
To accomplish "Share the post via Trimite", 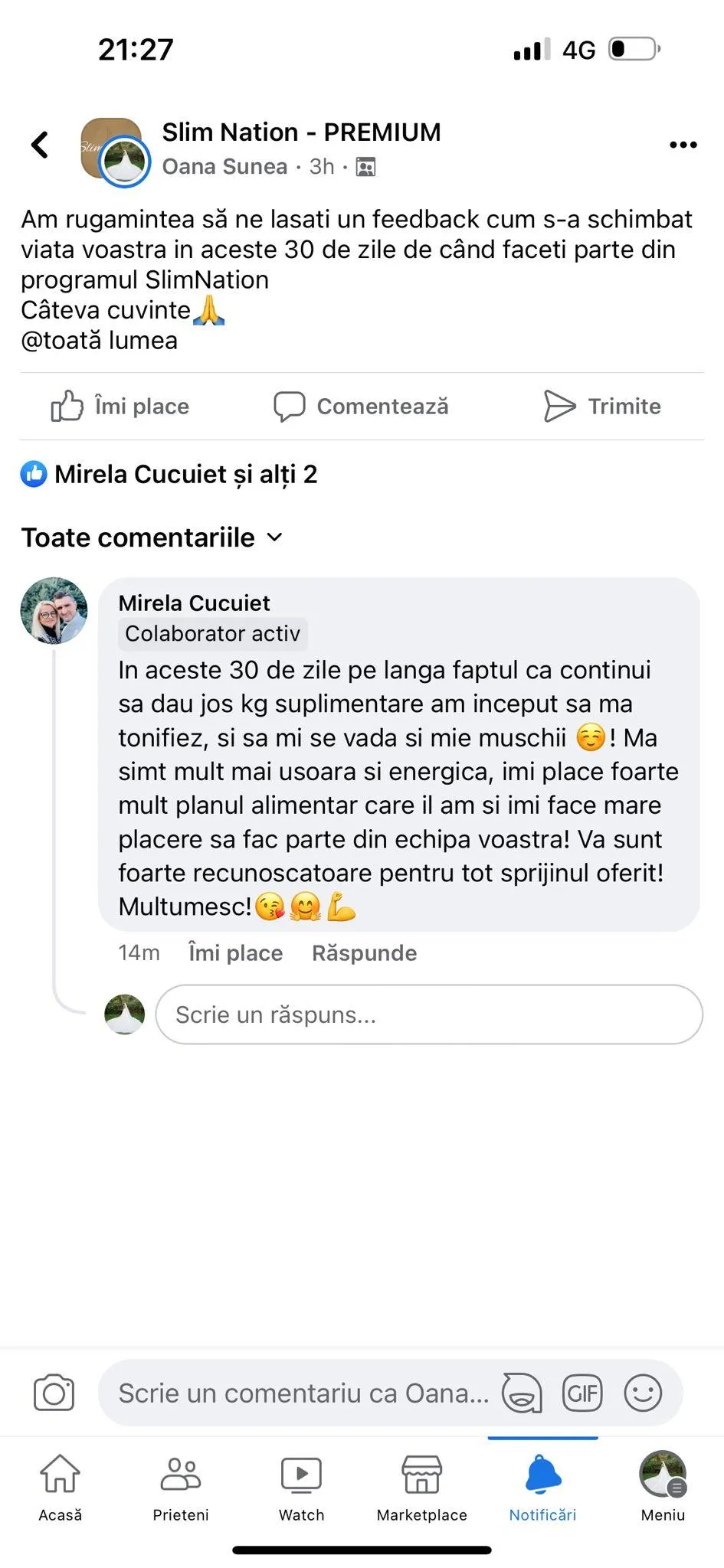I will tap(601, 406).
